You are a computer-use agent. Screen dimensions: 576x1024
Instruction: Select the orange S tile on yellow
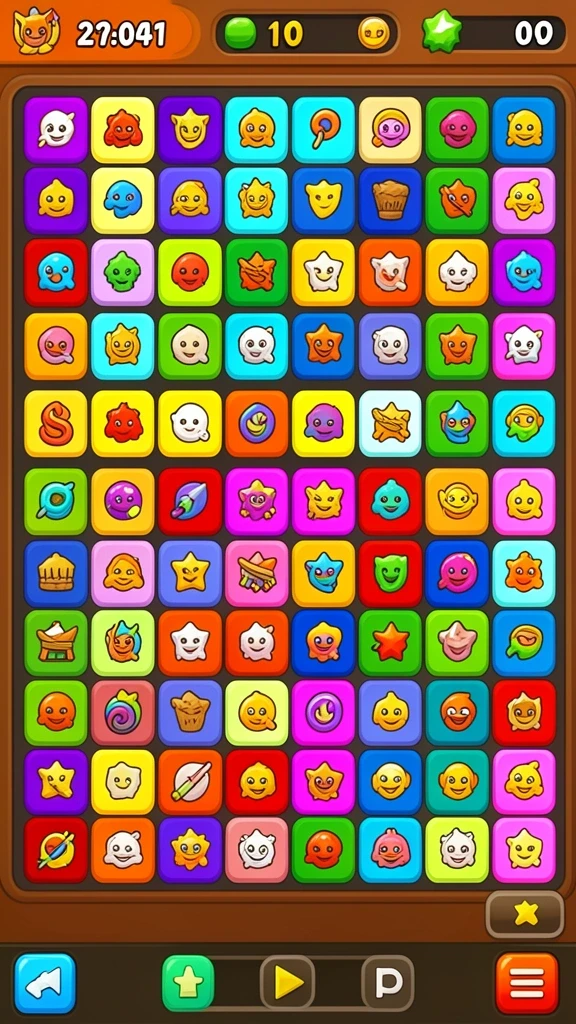(x=56, y=423)
